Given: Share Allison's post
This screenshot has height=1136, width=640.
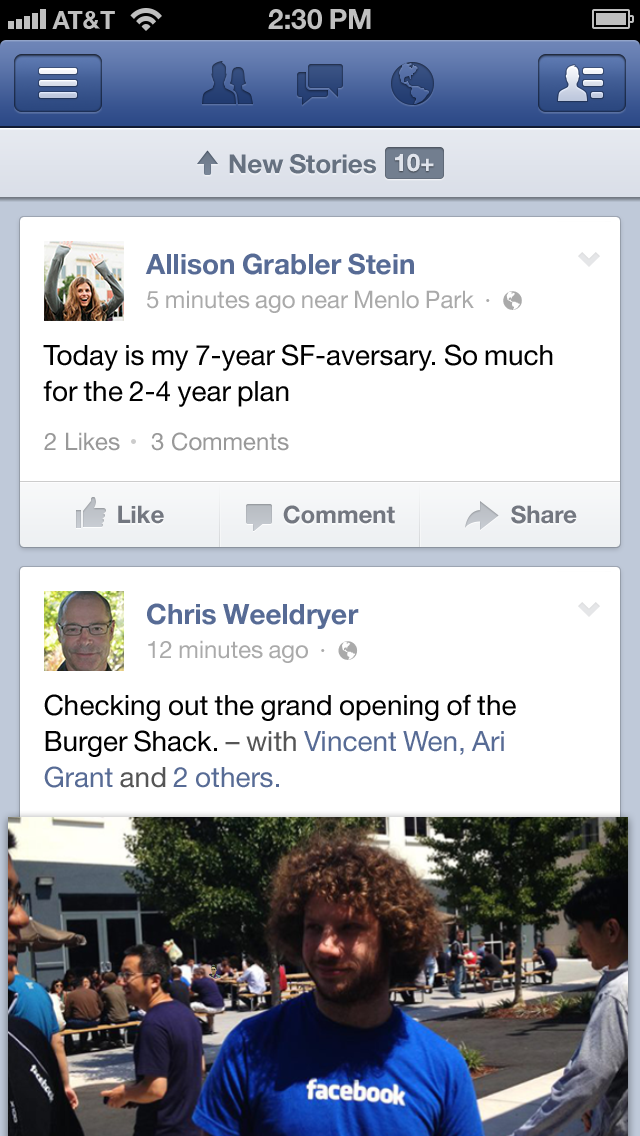Looking at the screenshot, I should (521, 515).
